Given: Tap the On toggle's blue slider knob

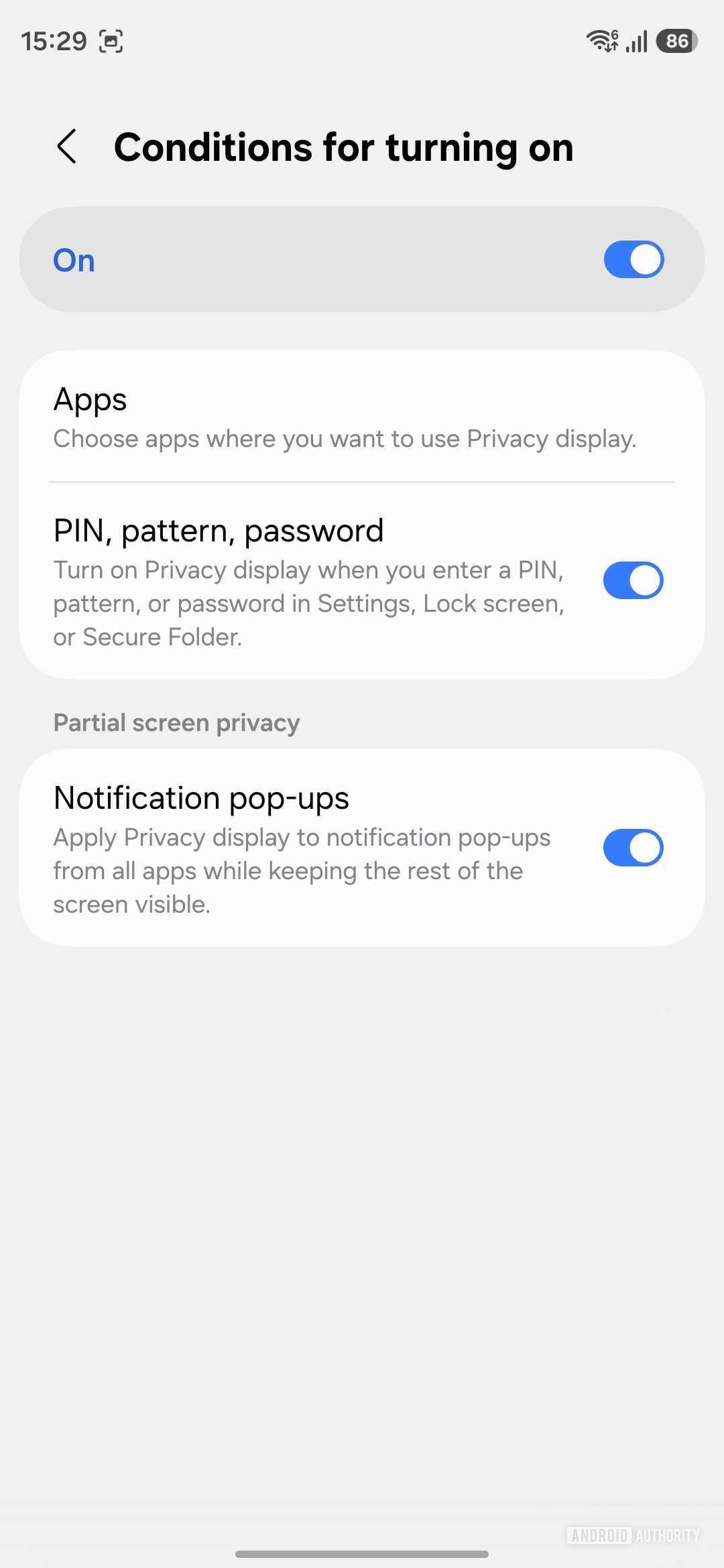Looking at the screenshot, I should pyautogui.click(x=646, y=259).
